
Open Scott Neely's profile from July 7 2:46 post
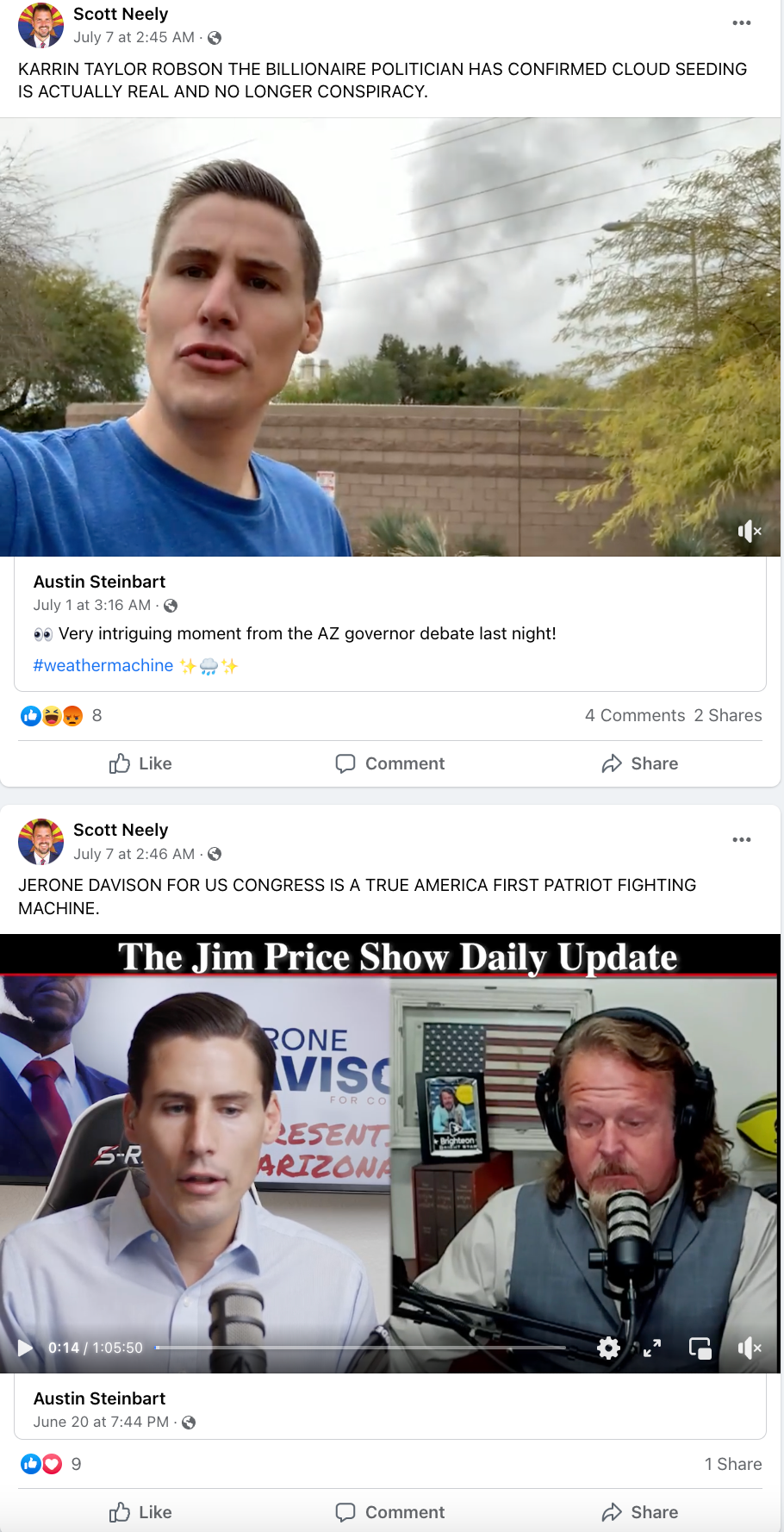click(121, 830)
